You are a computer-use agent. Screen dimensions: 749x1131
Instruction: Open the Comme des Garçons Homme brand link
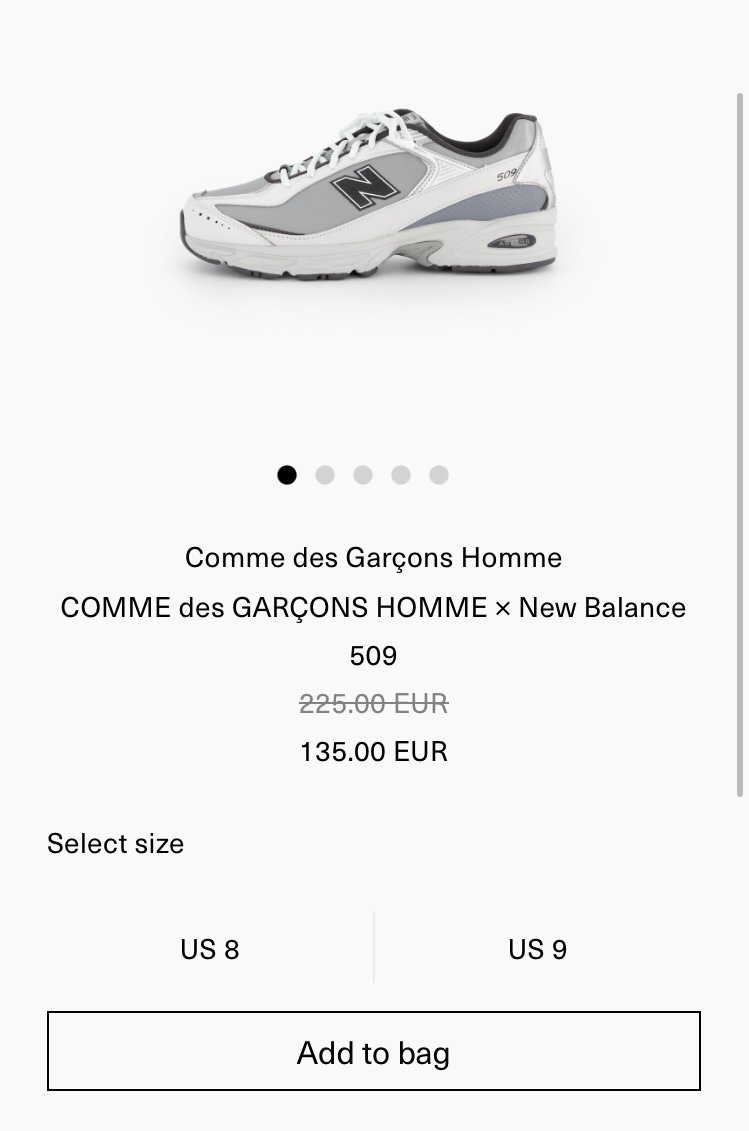click(x=373, y=557)
